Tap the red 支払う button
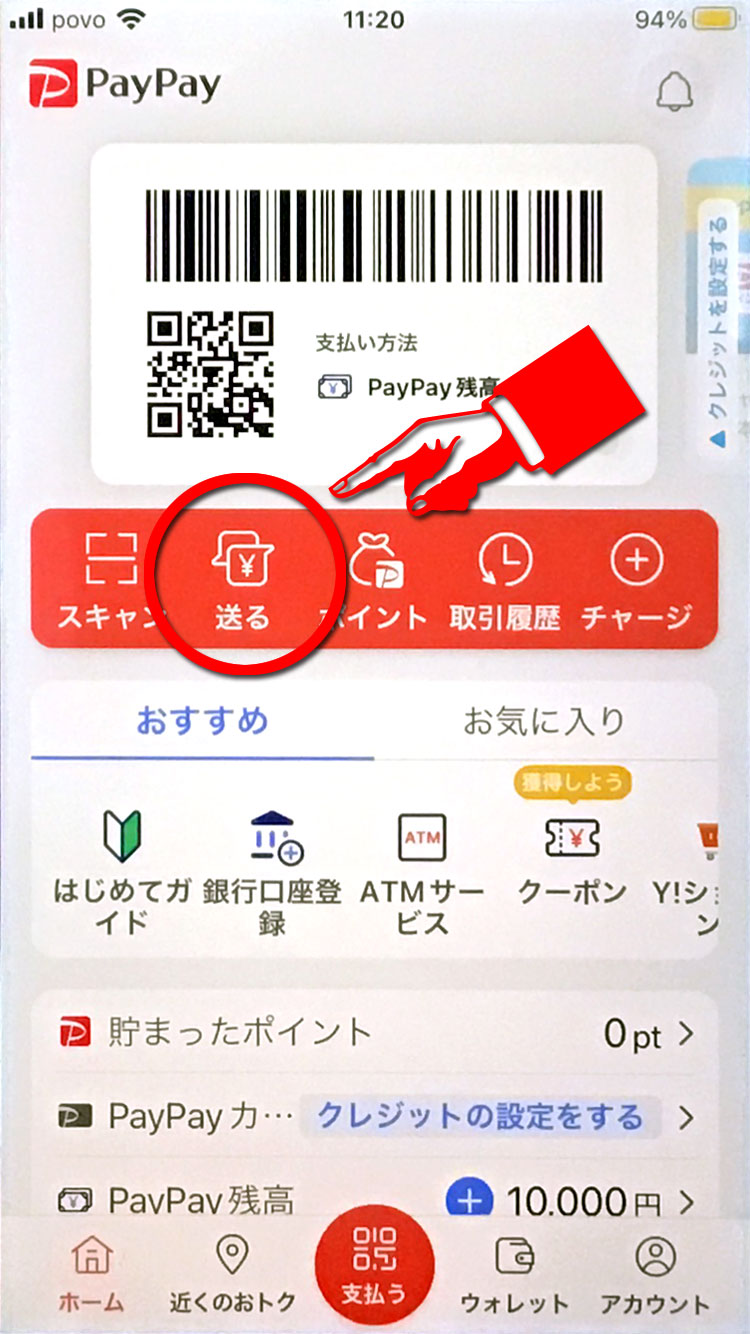 point(374,1265)
